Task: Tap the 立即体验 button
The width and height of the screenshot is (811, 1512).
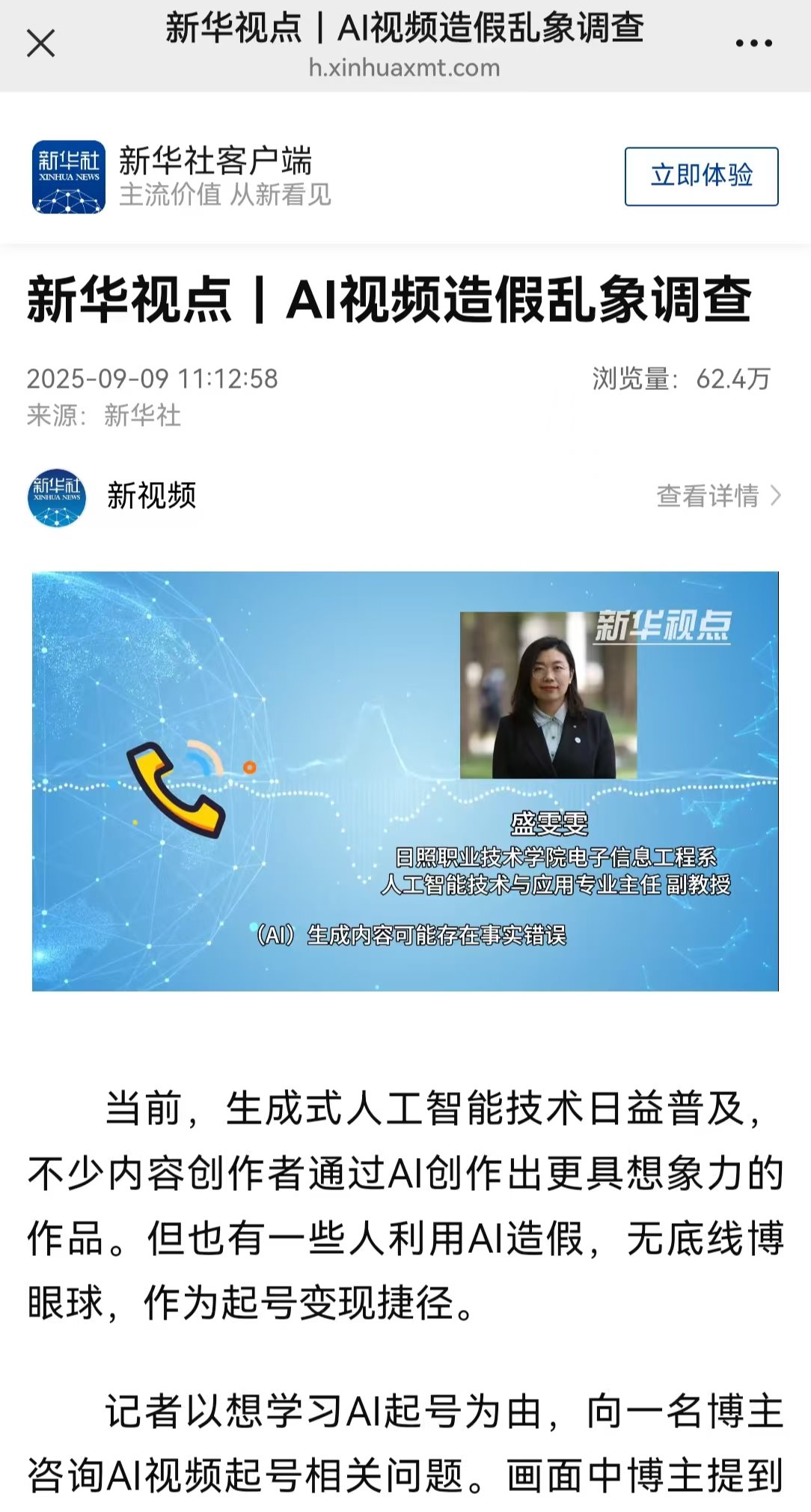Action: coord(701,177)
